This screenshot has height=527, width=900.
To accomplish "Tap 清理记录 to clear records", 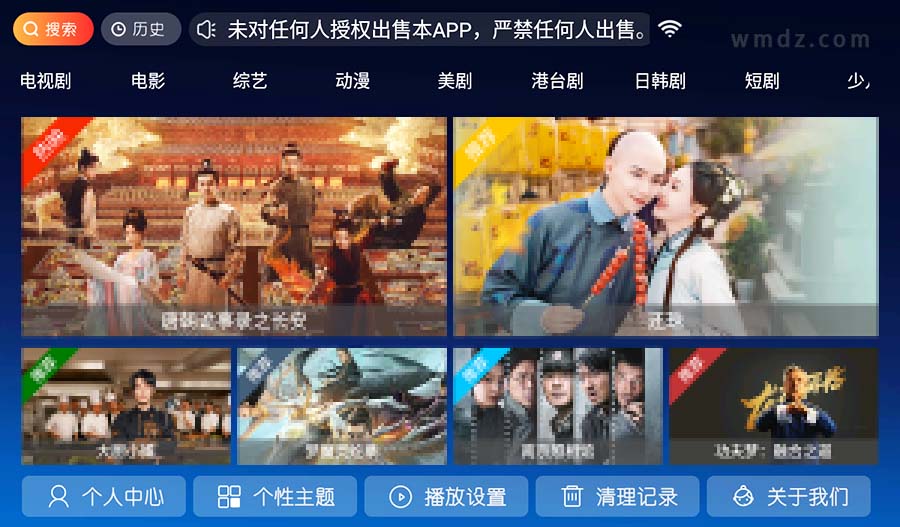I will 618,496.
